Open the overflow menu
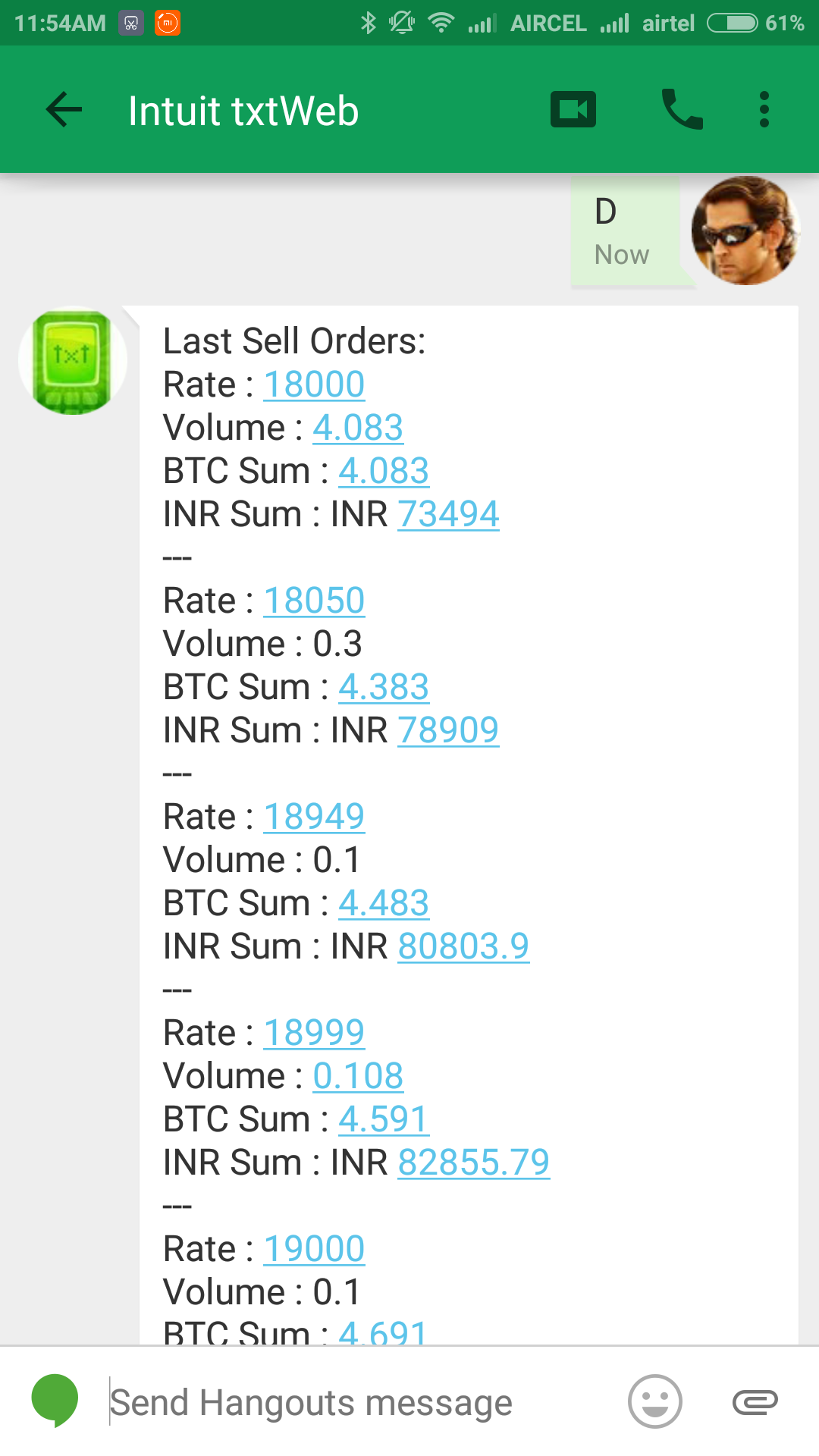Image resolution: width=819 pixels, height=1456 pixels. point(764,110)
